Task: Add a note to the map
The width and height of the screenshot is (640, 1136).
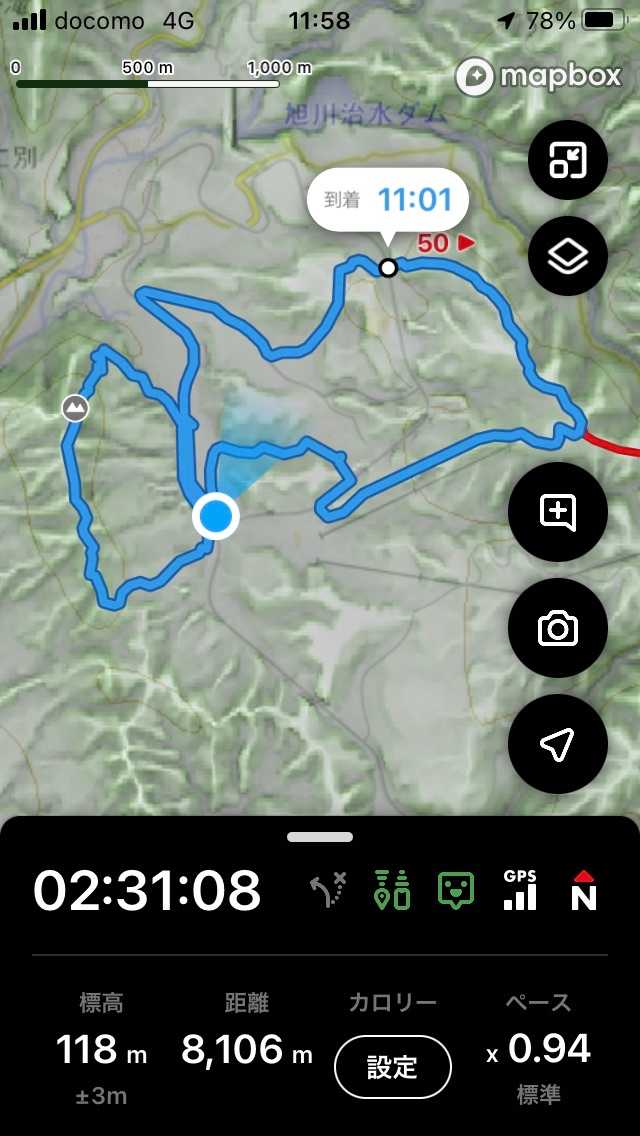Action: 557,512
